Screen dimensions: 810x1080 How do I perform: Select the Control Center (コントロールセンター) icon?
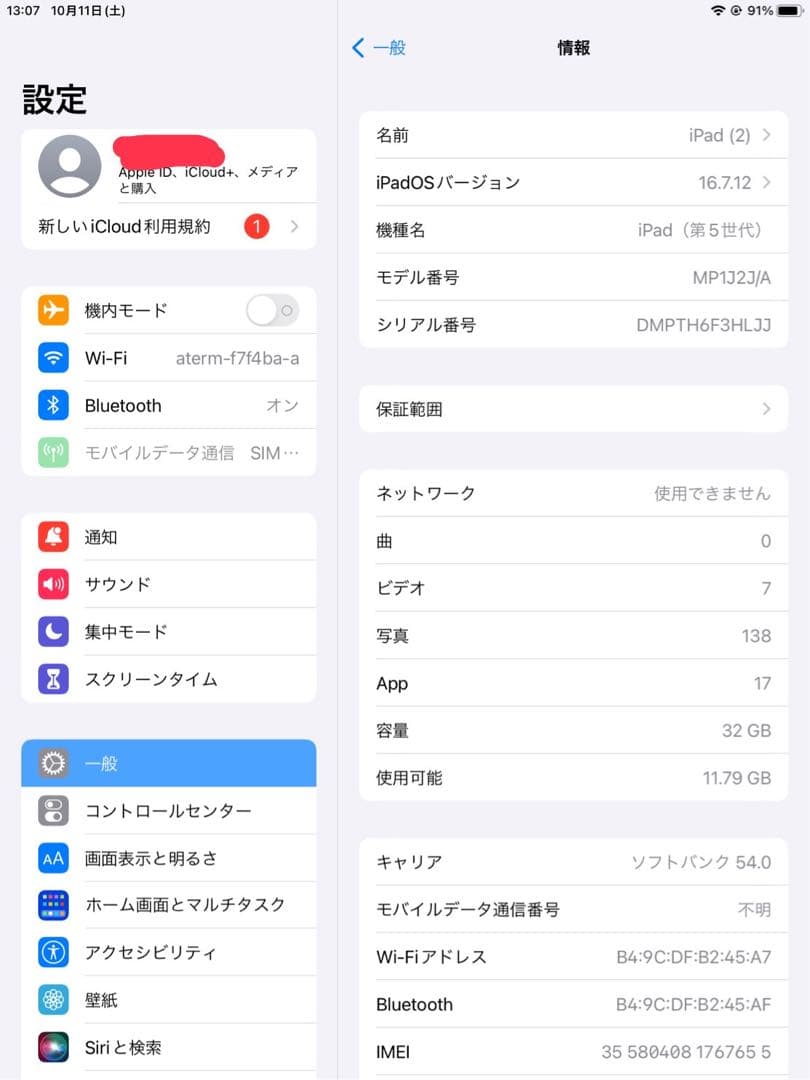52,810
